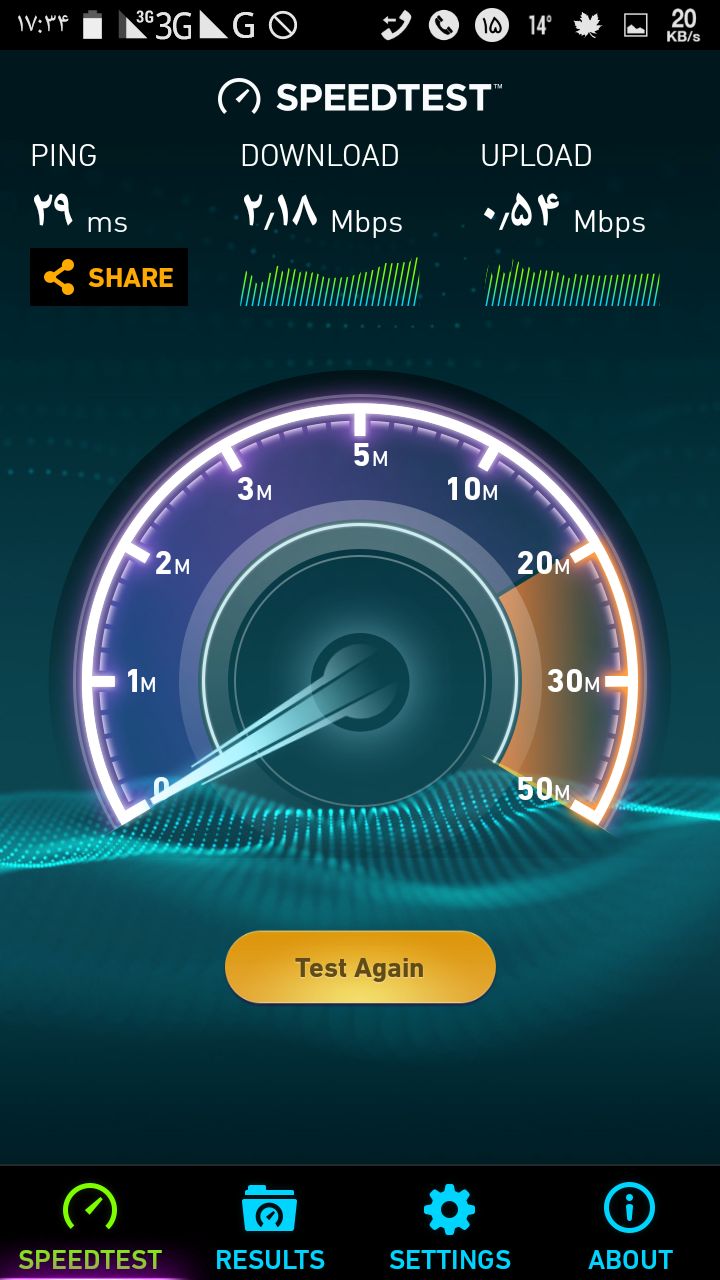
Task: Tap the Test Again button
Action: [360, 967]
